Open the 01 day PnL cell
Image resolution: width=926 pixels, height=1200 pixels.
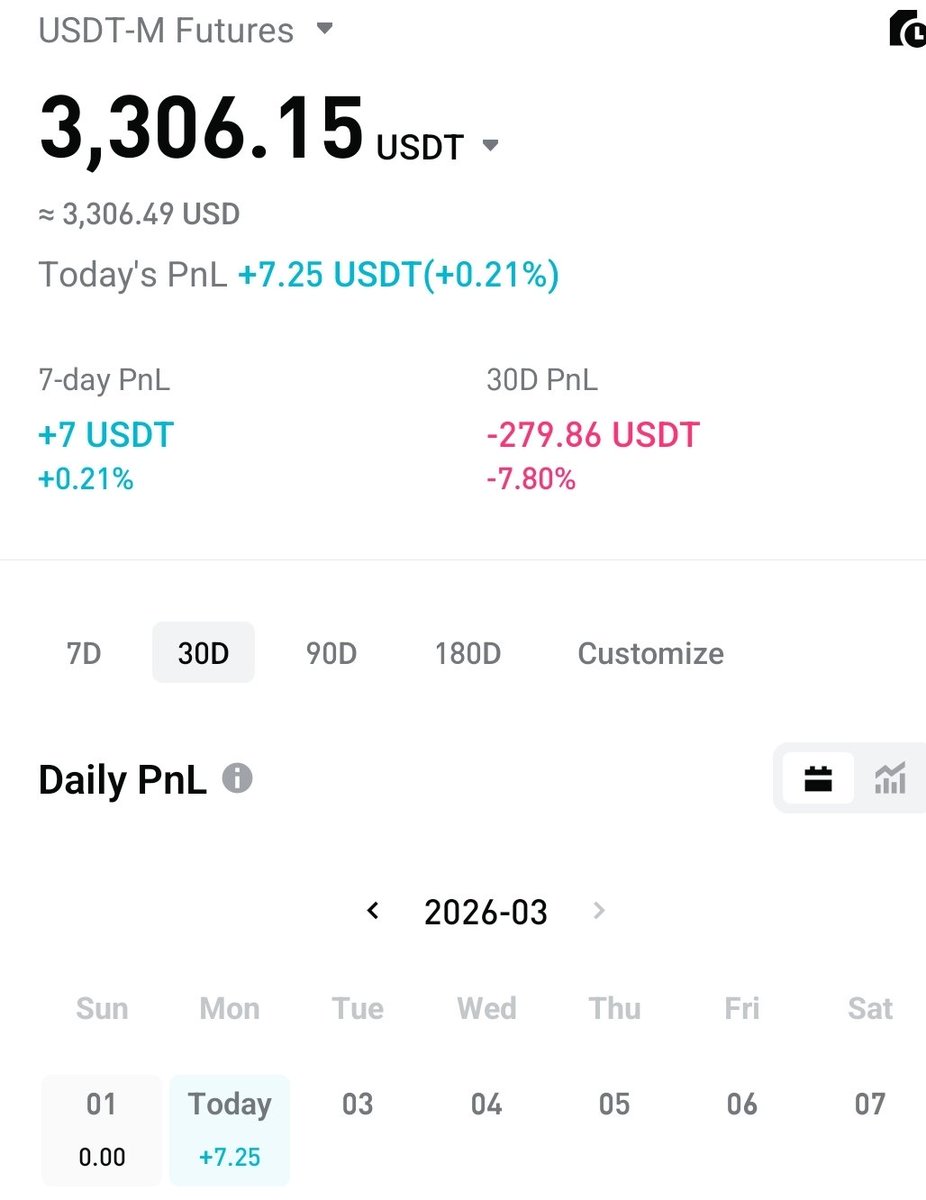point(101,1129)
